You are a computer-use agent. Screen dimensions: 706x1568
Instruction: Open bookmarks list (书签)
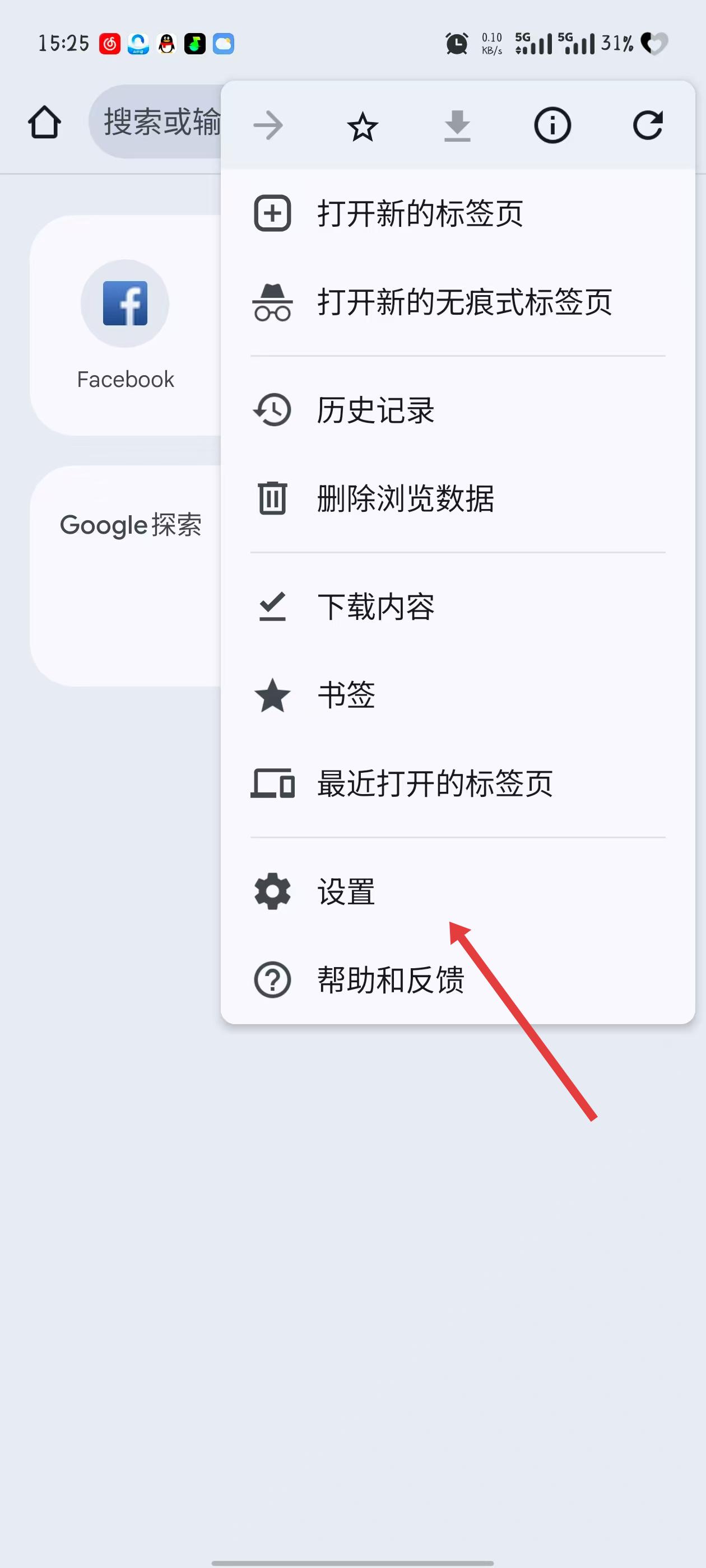coord(345,695)
